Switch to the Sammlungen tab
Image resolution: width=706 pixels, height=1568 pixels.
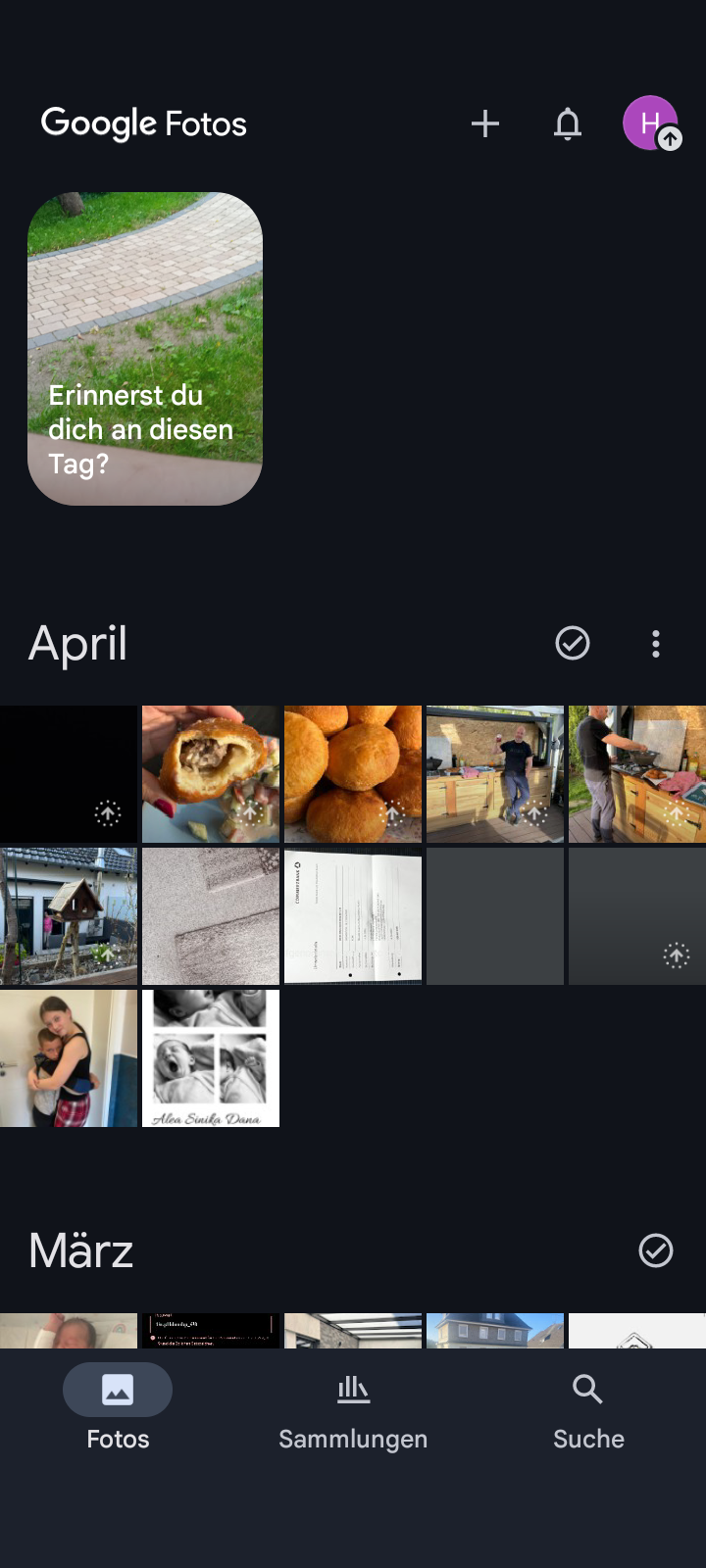click(353, 1409)
